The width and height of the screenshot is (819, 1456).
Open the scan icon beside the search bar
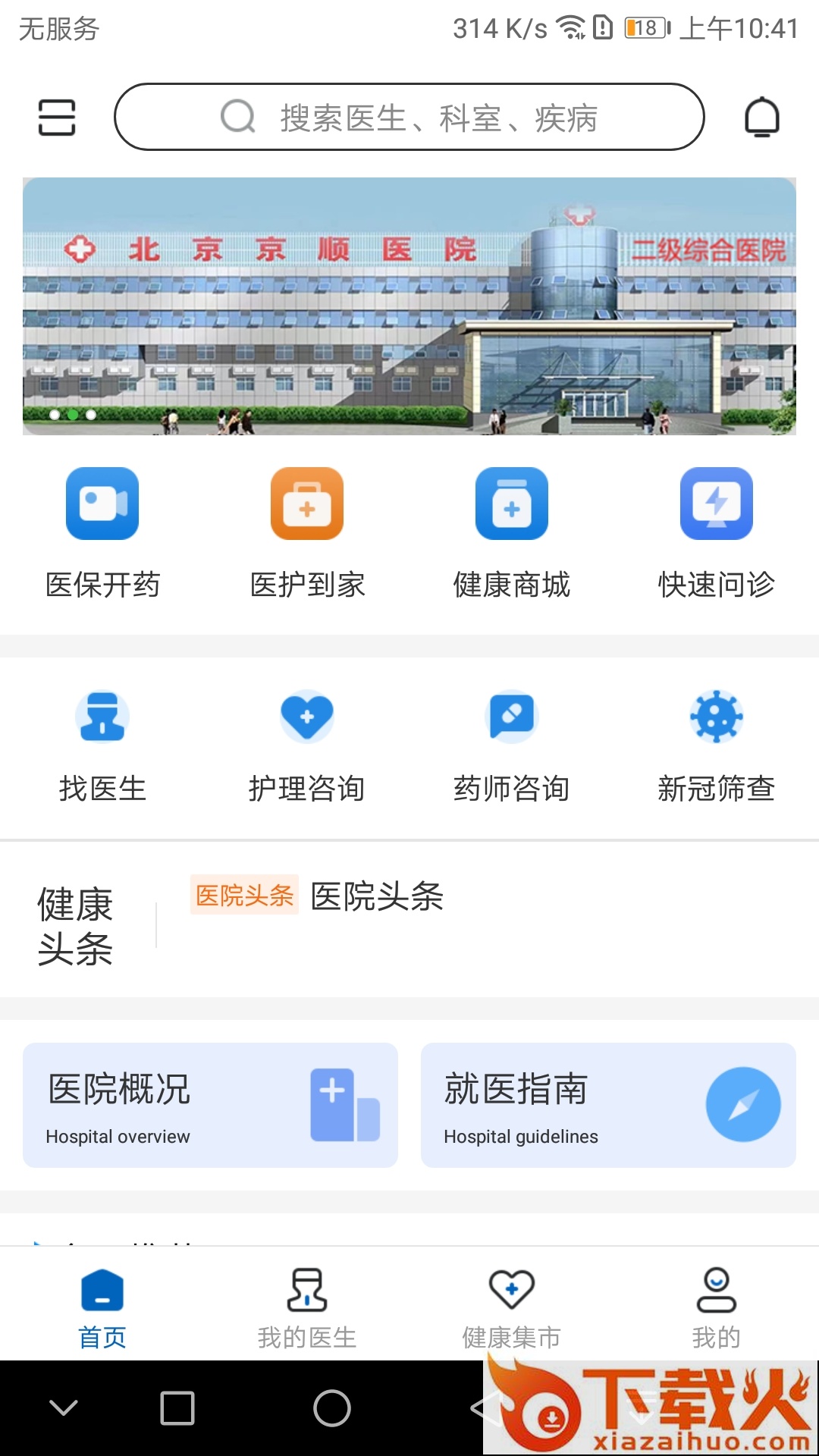click(x=57, y=118)
